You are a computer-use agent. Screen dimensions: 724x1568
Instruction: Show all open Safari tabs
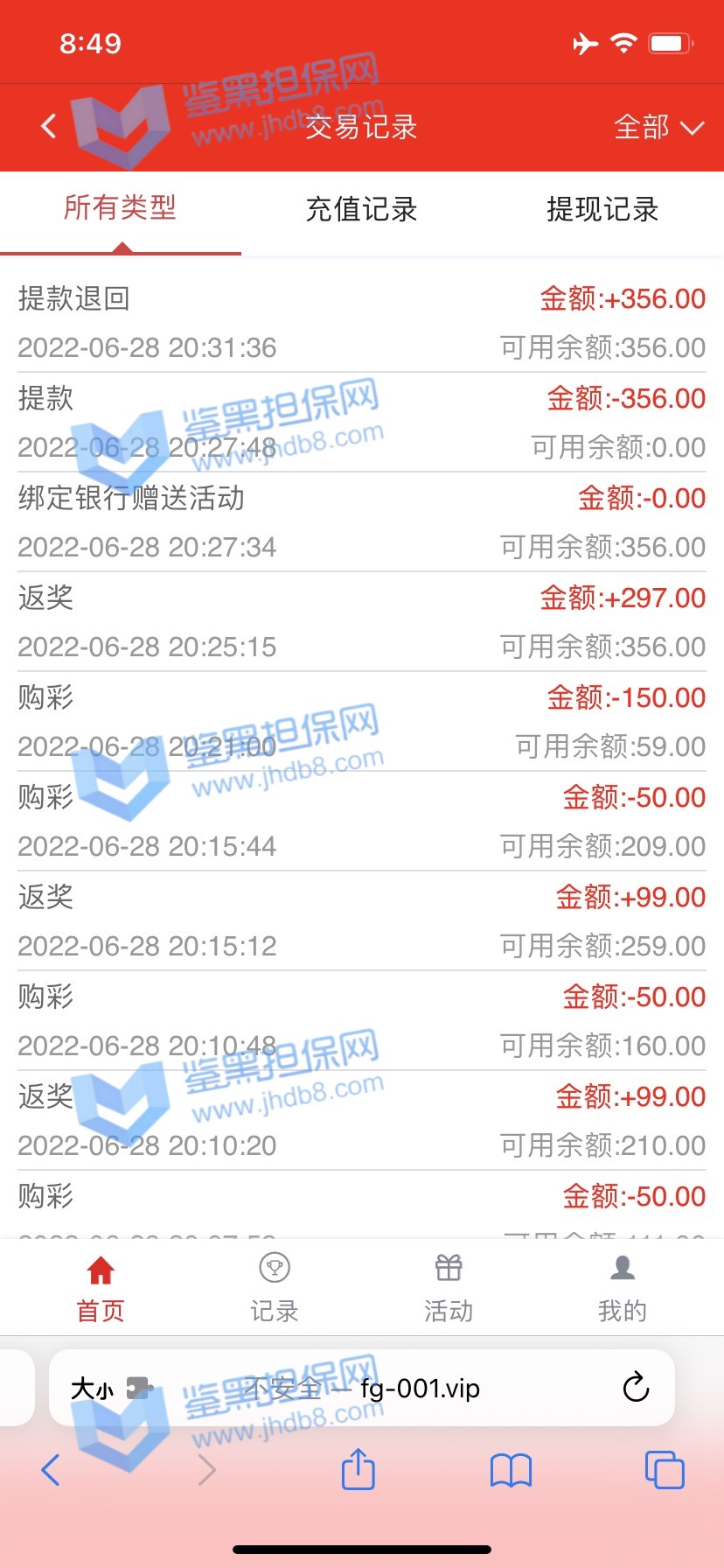click(665, 1470)
